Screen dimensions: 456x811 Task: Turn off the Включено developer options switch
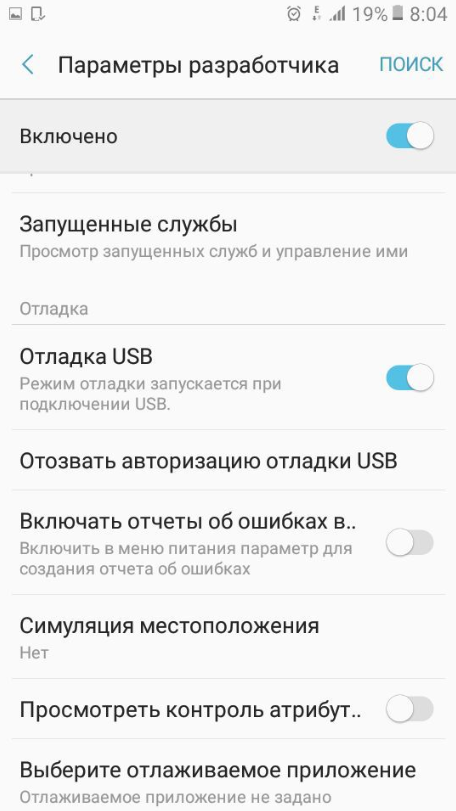pyautogui.click(x=409, y=137)
